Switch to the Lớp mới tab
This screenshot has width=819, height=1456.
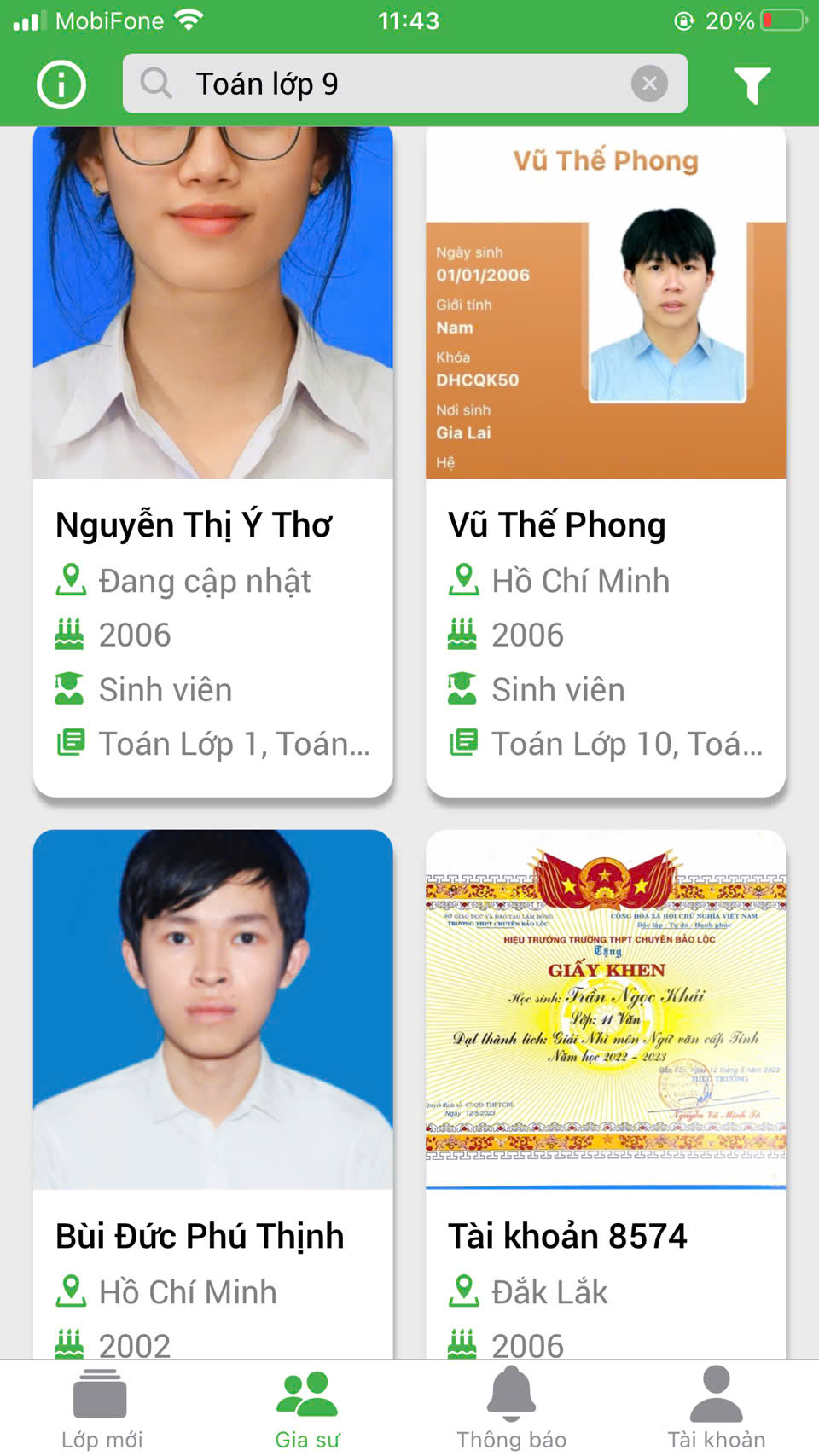[x=102, y=1407]
